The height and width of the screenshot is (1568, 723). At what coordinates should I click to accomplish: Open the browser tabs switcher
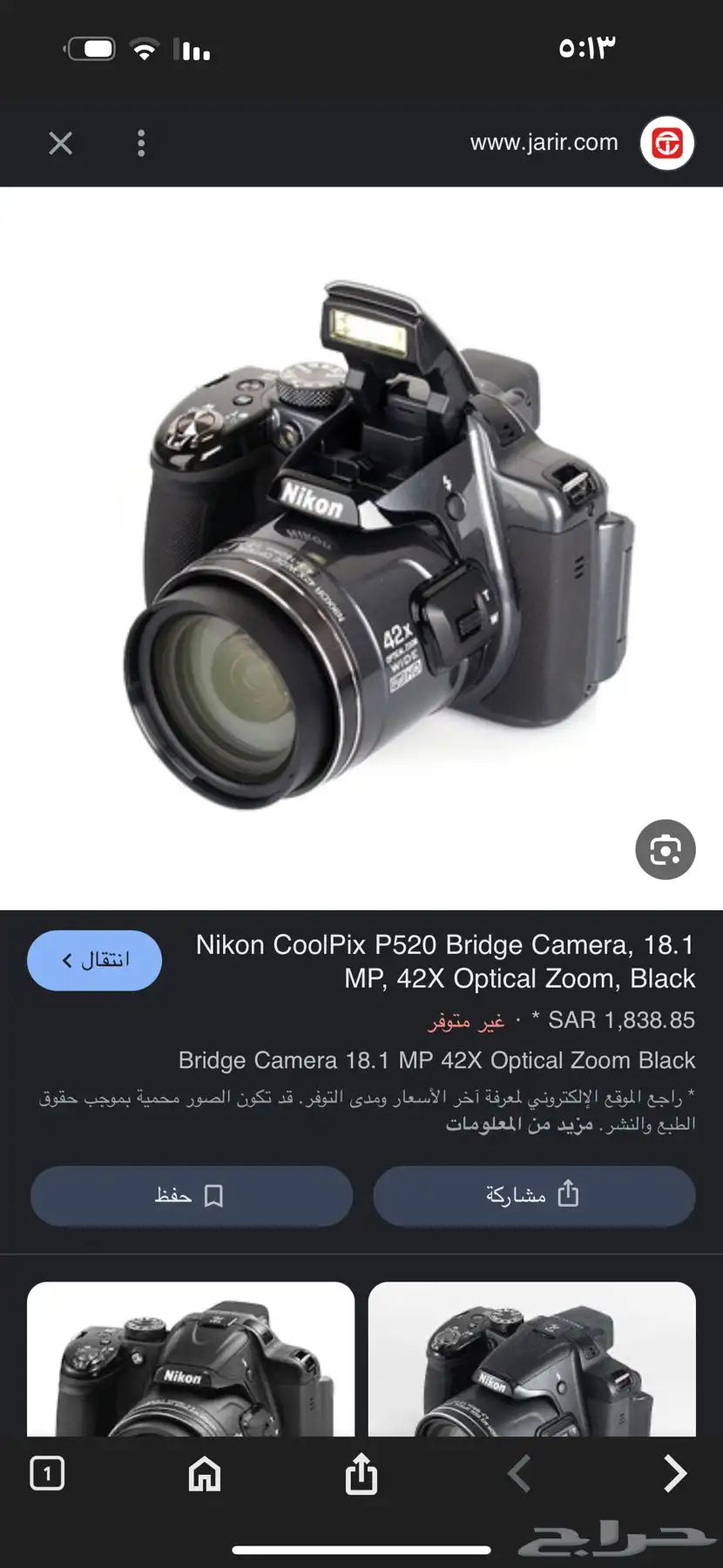47,1473
